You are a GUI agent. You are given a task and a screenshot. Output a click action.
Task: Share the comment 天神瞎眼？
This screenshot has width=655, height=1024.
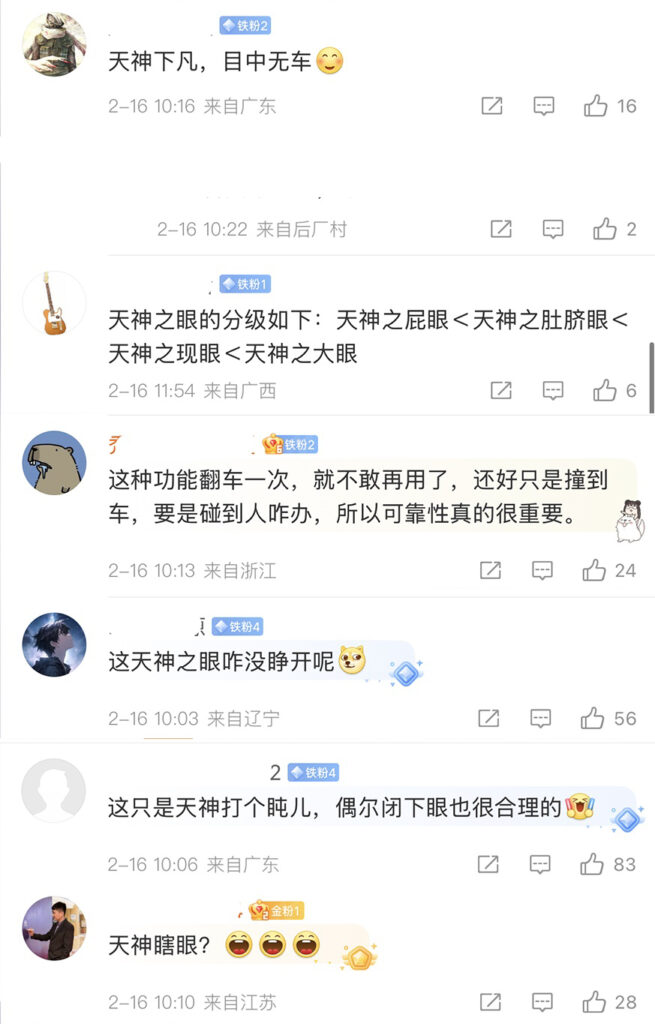[x=490, y=1001]
